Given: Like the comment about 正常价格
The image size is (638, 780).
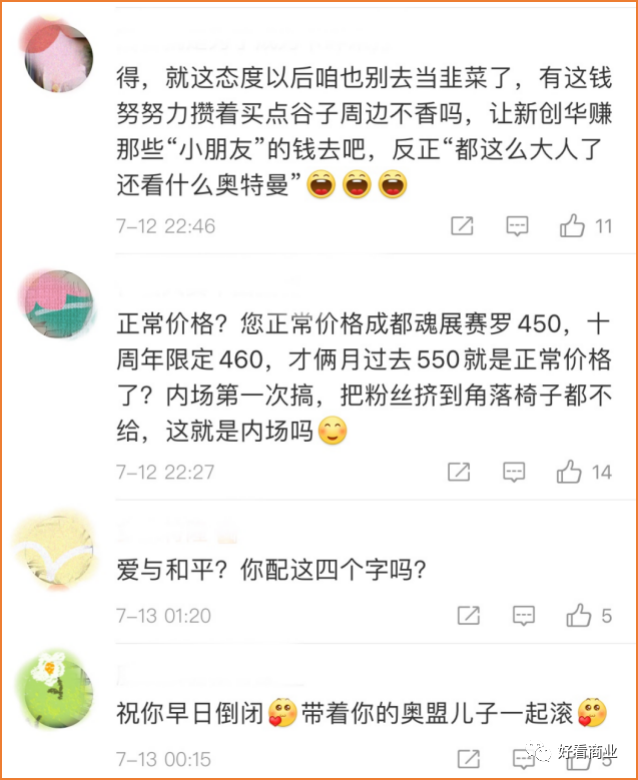Looking at the screenshot, I should point(570,471).
